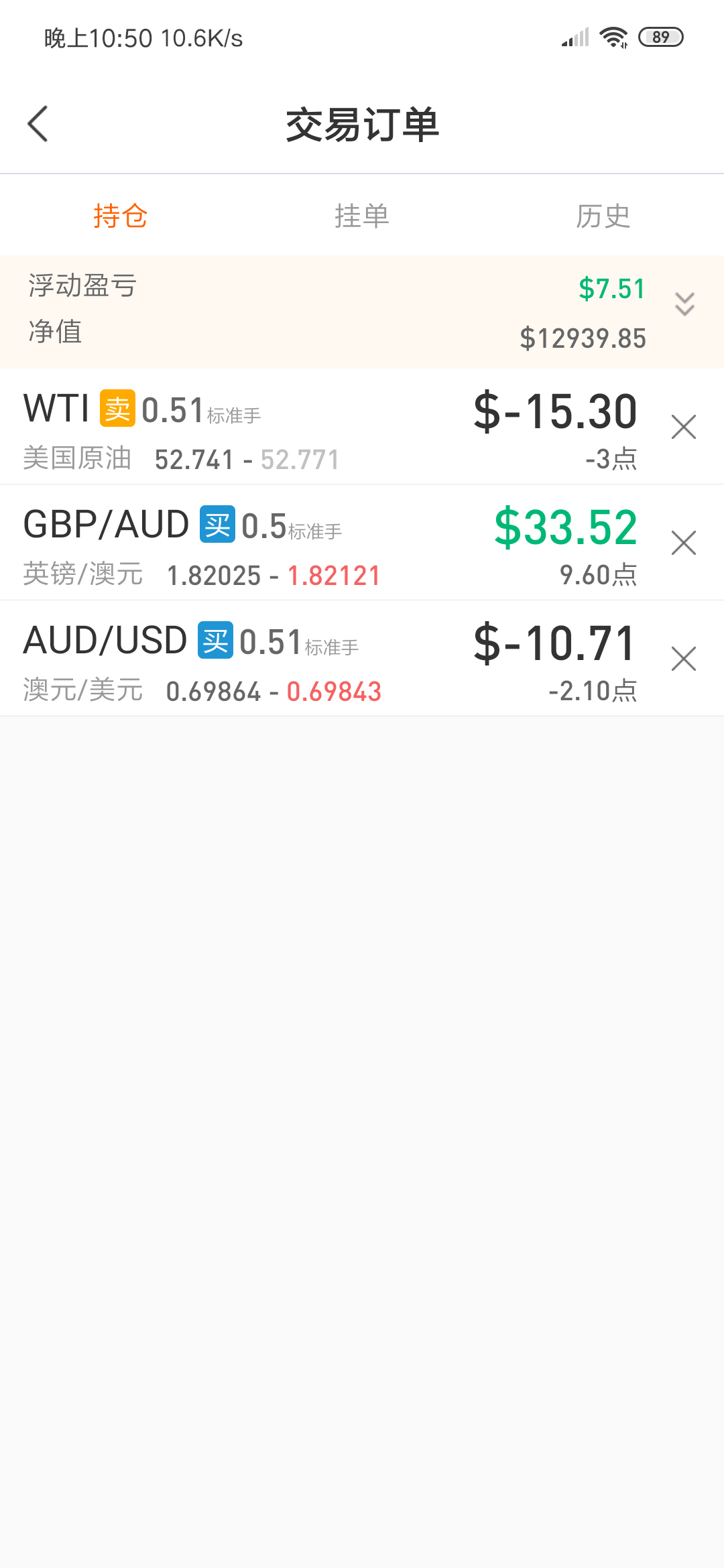Viewport: 724px width, 1568px height.
Task: Open the 历史 tab
Action: click(603, 216)
